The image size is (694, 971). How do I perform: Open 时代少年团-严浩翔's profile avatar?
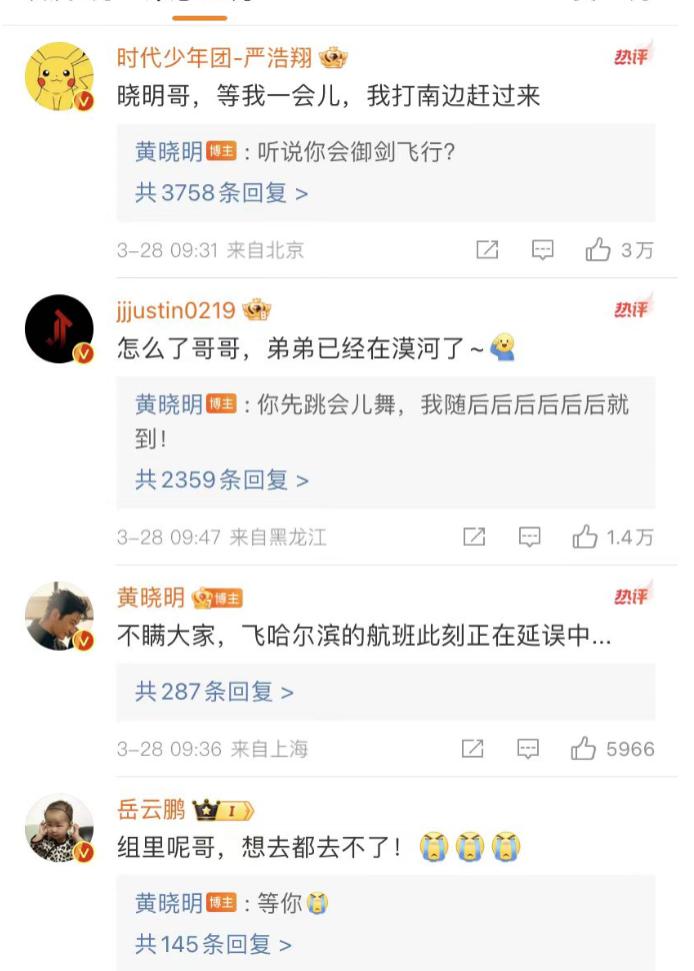pos(59,77)
